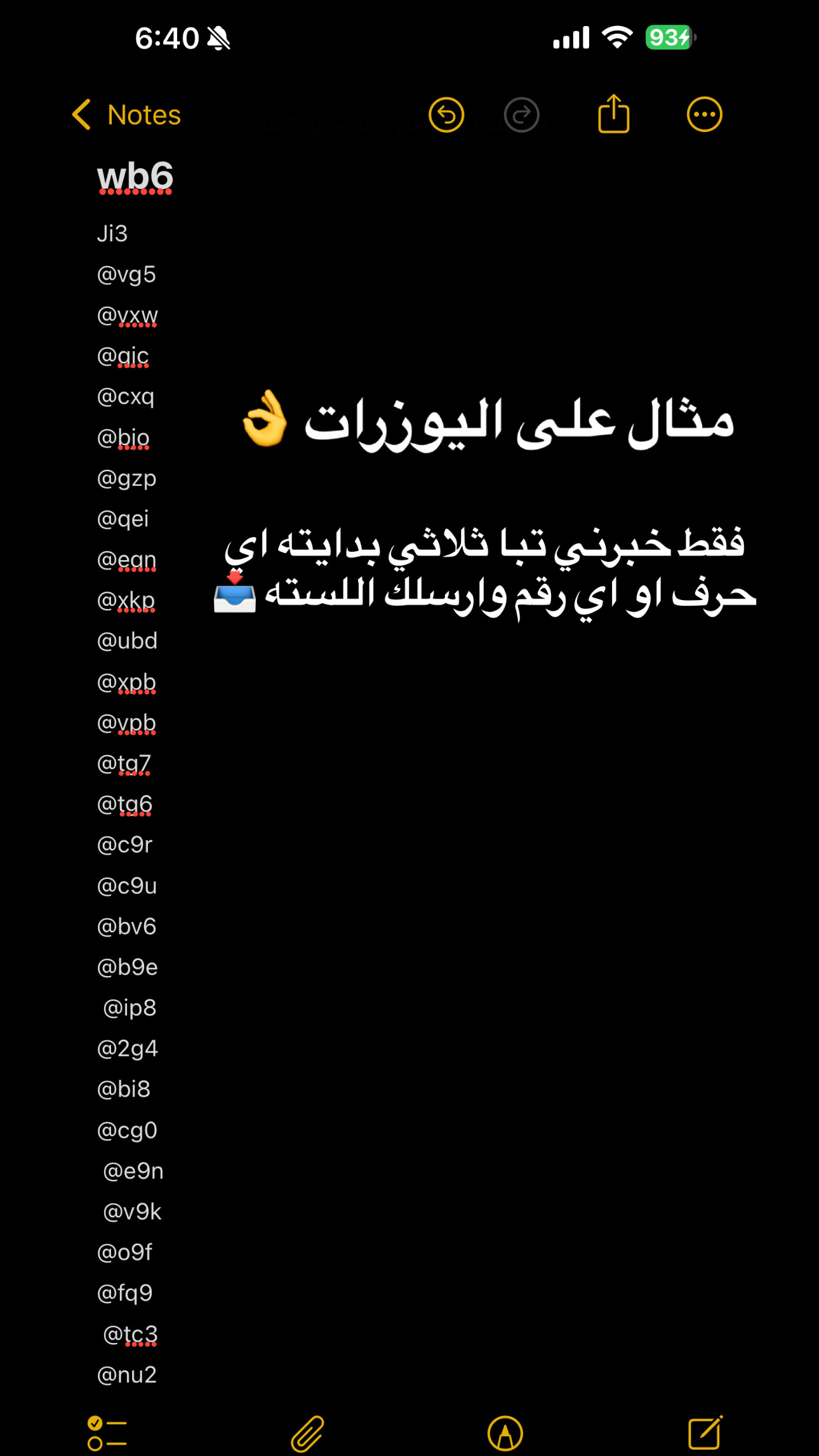Open the more options menu
Viewport: 819px width, 1456px height.
(x=704, y=115)
